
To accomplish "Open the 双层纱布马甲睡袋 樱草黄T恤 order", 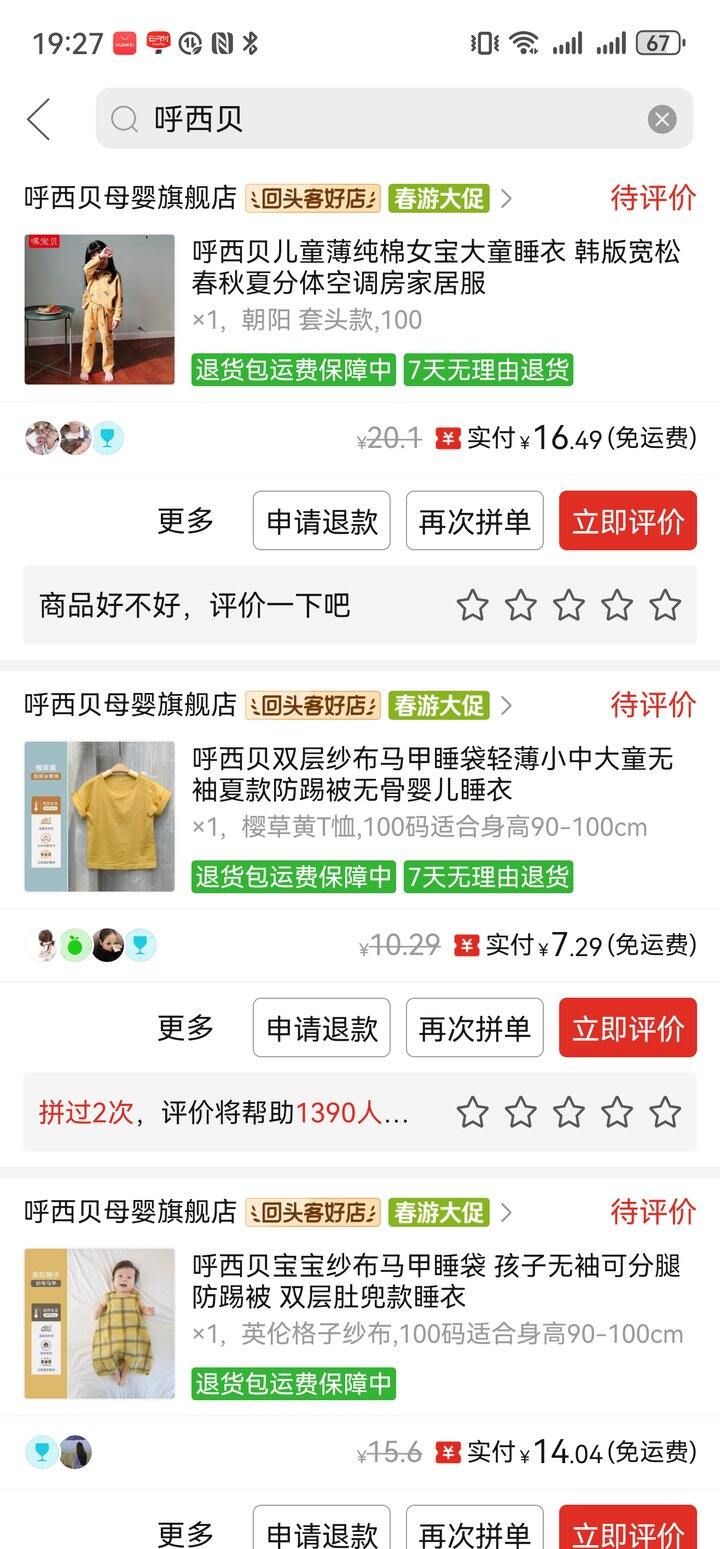I will coord(433,775).
